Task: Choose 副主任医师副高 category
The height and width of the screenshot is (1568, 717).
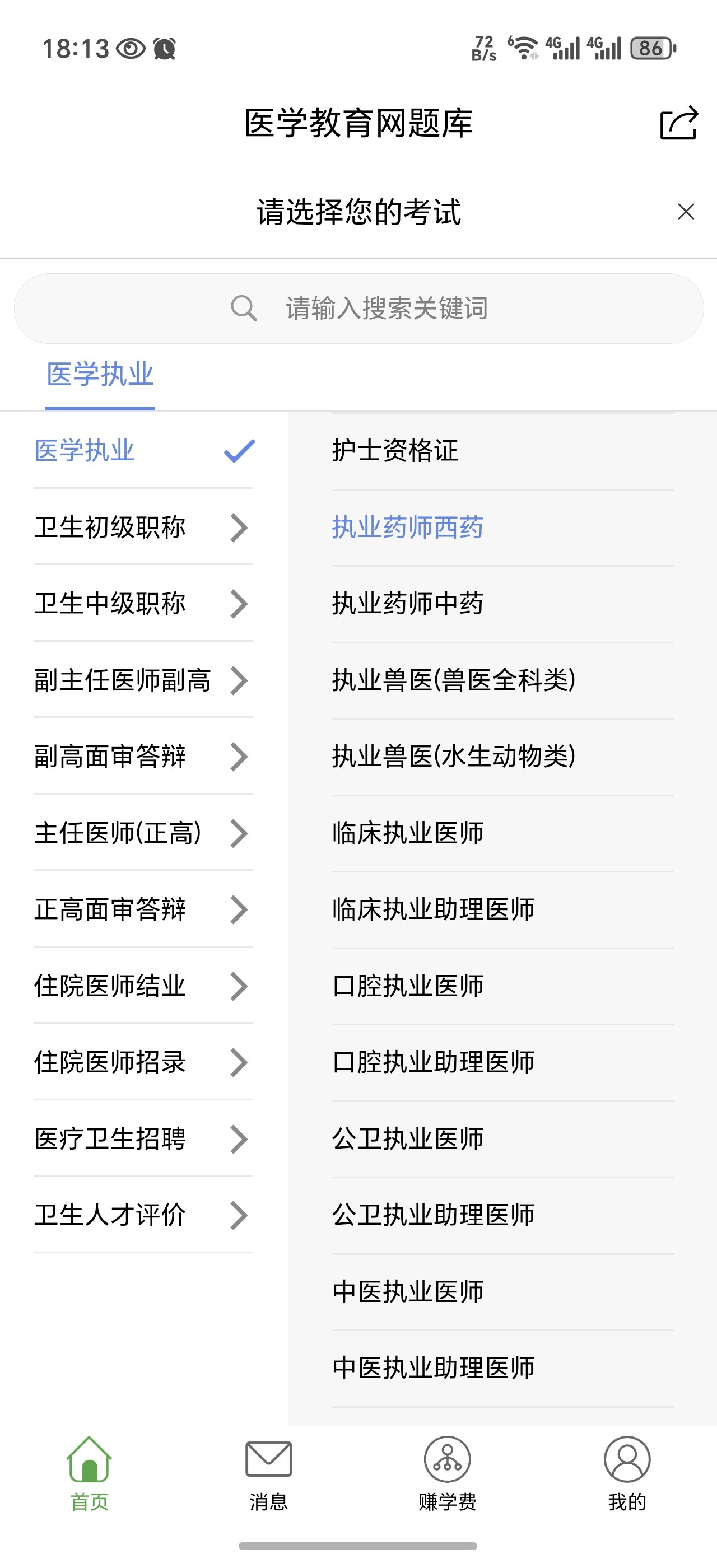Action: tap(143, 680)
